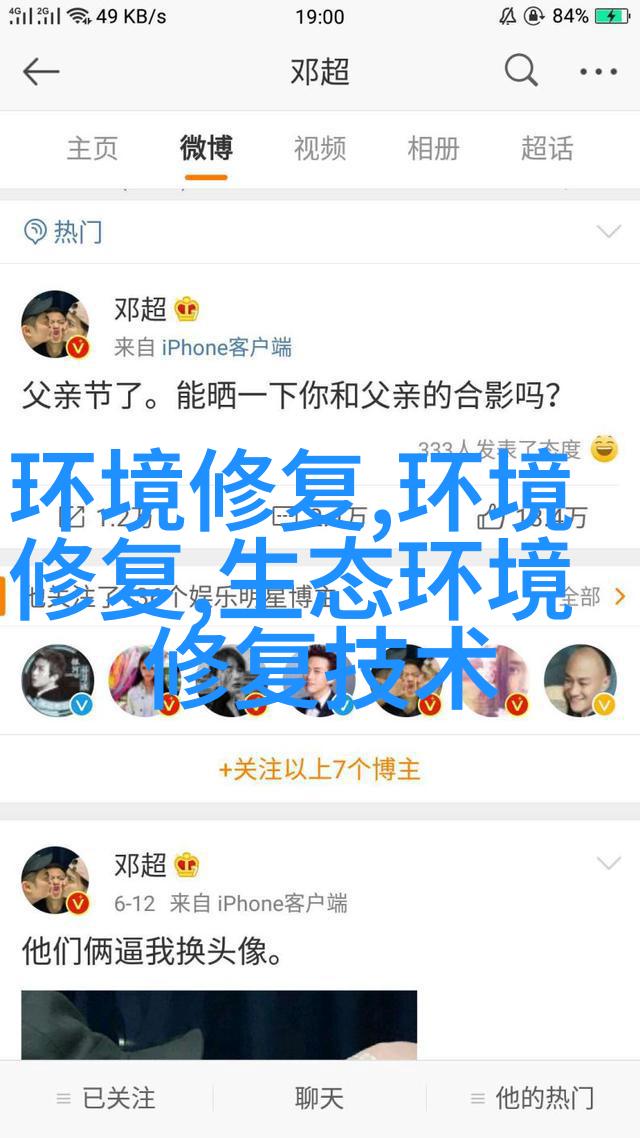Open options chevron on the 6-12 post

[x=608, y=863]
